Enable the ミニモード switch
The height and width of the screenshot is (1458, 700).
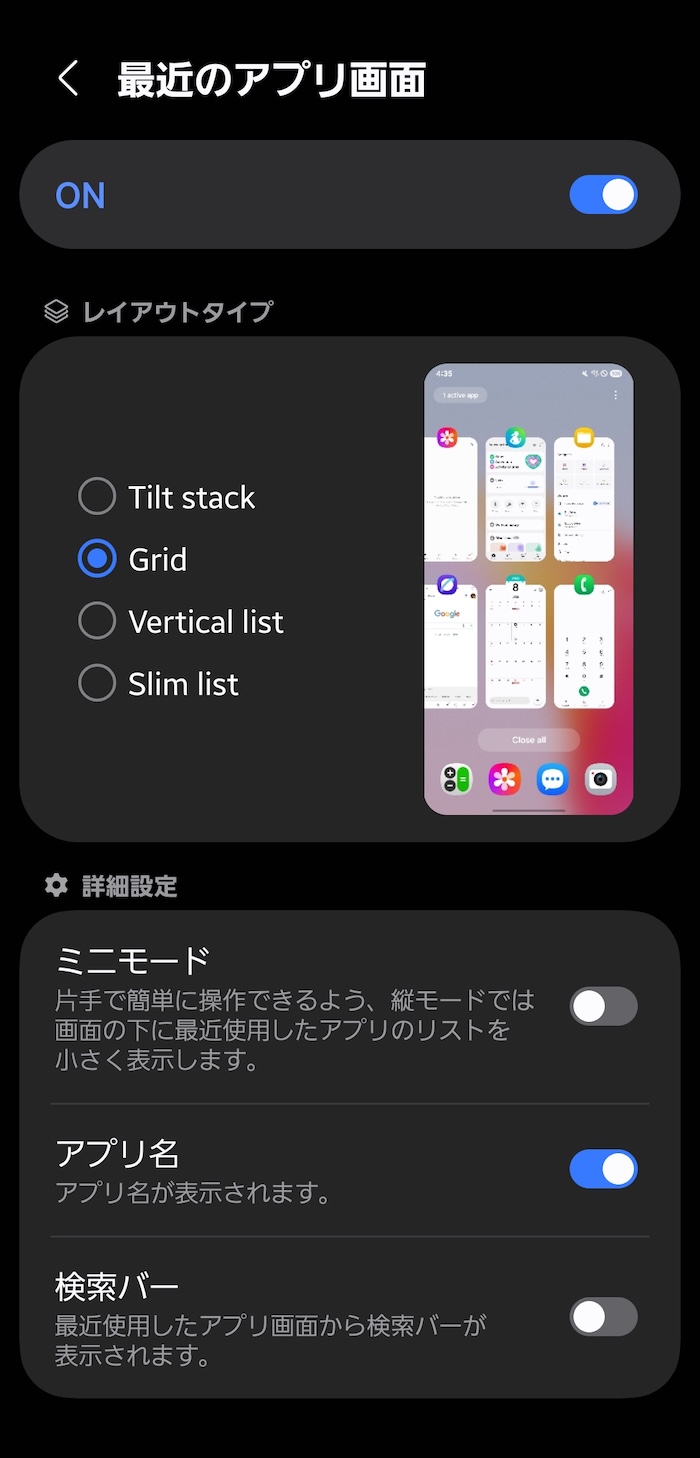[603, 1006]
